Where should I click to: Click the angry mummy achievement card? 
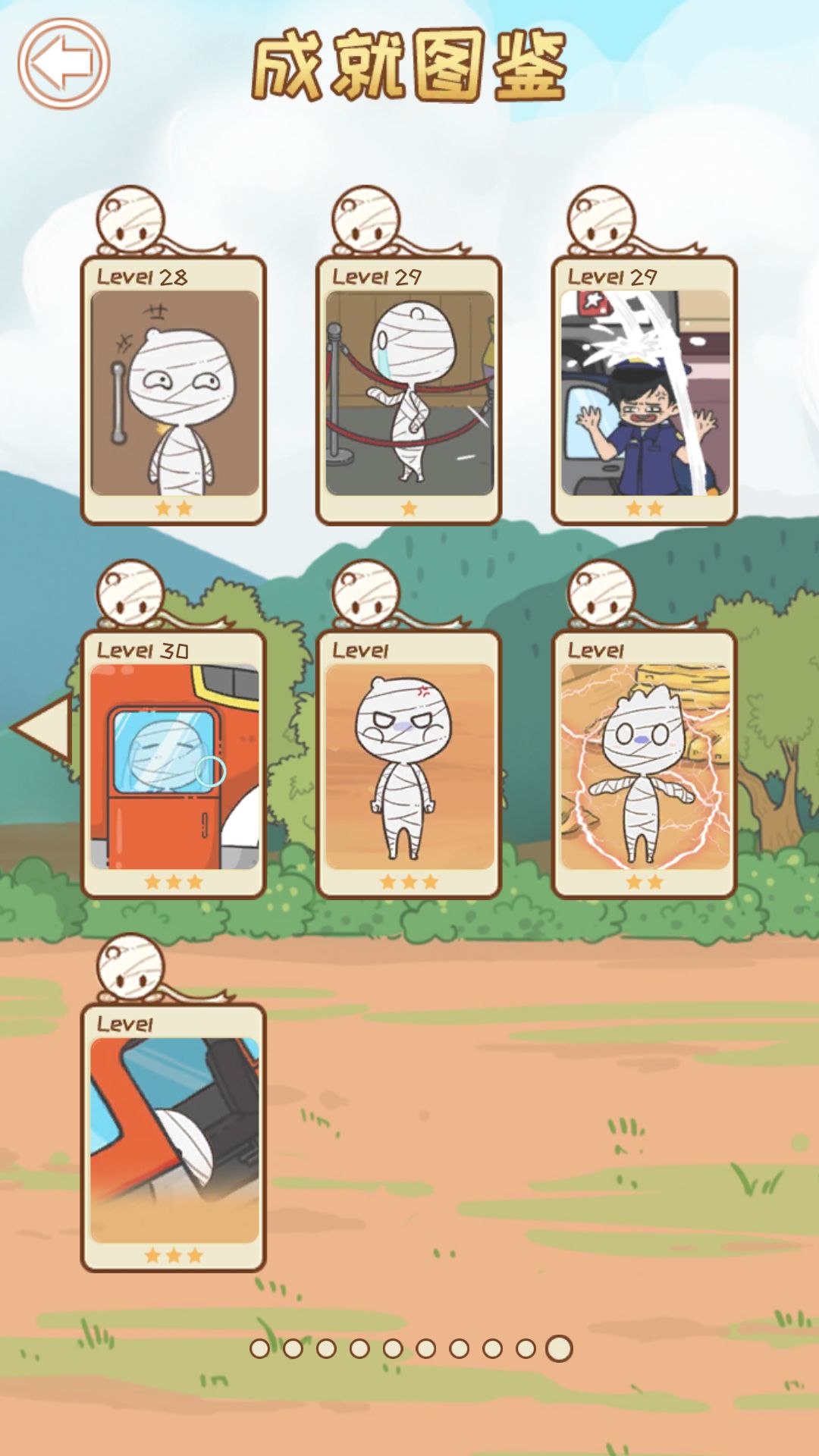(x=409, y=766)
